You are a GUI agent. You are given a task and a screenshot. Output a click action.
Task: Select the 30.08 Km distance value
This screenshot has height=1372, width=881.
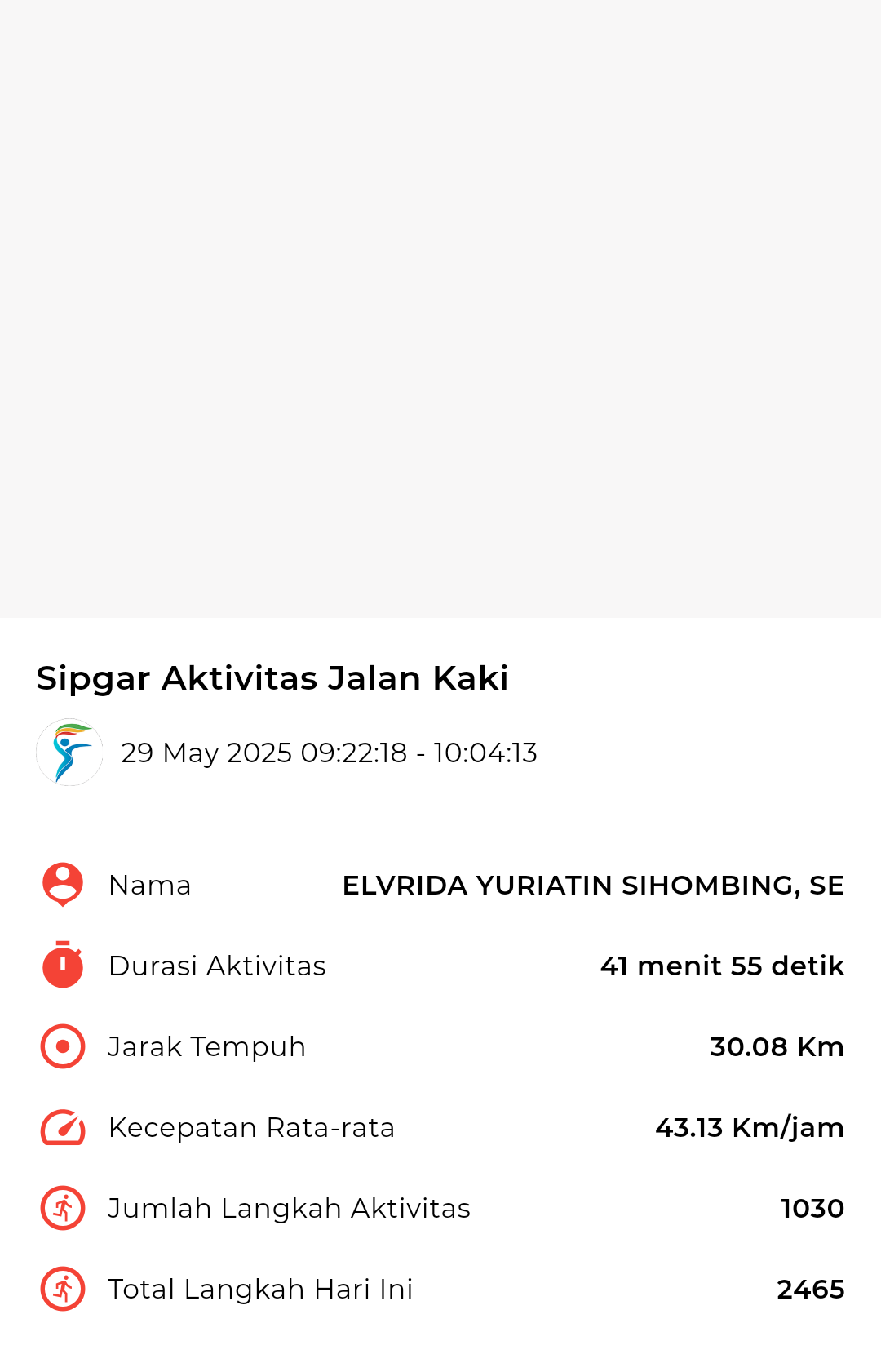pyautogui.click(x=777, y=1046)
